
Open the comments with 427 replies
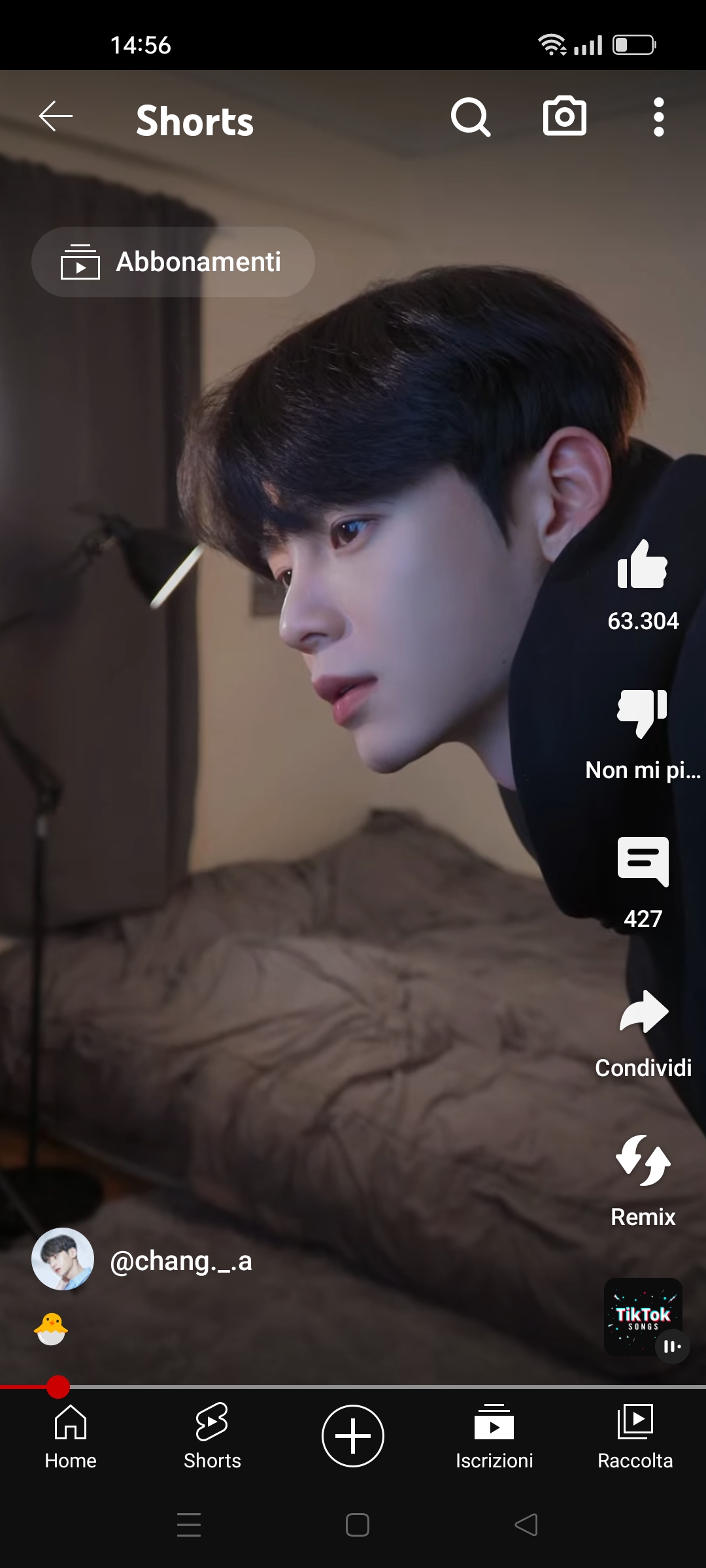[643, 862]
